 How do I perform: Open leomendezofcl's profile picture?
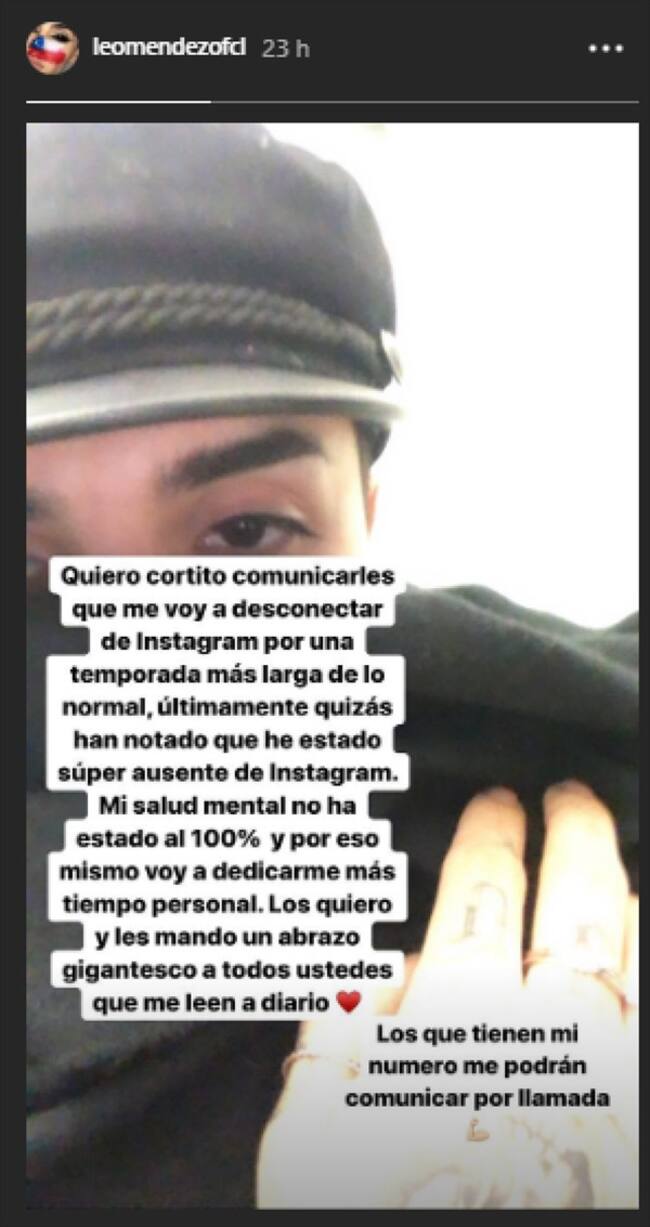(52, 48)
